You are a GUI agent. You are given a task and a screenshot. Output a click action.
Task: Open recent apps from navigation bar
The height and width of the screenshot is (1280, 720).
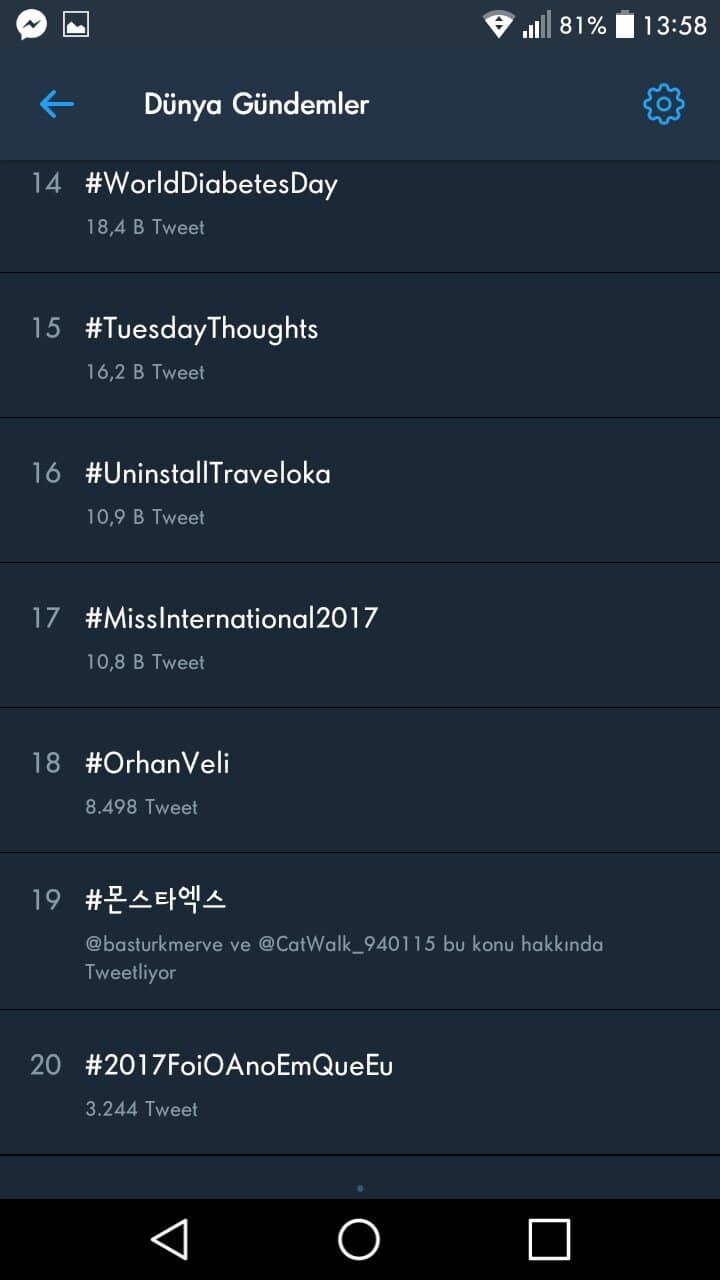(549, 1240)
